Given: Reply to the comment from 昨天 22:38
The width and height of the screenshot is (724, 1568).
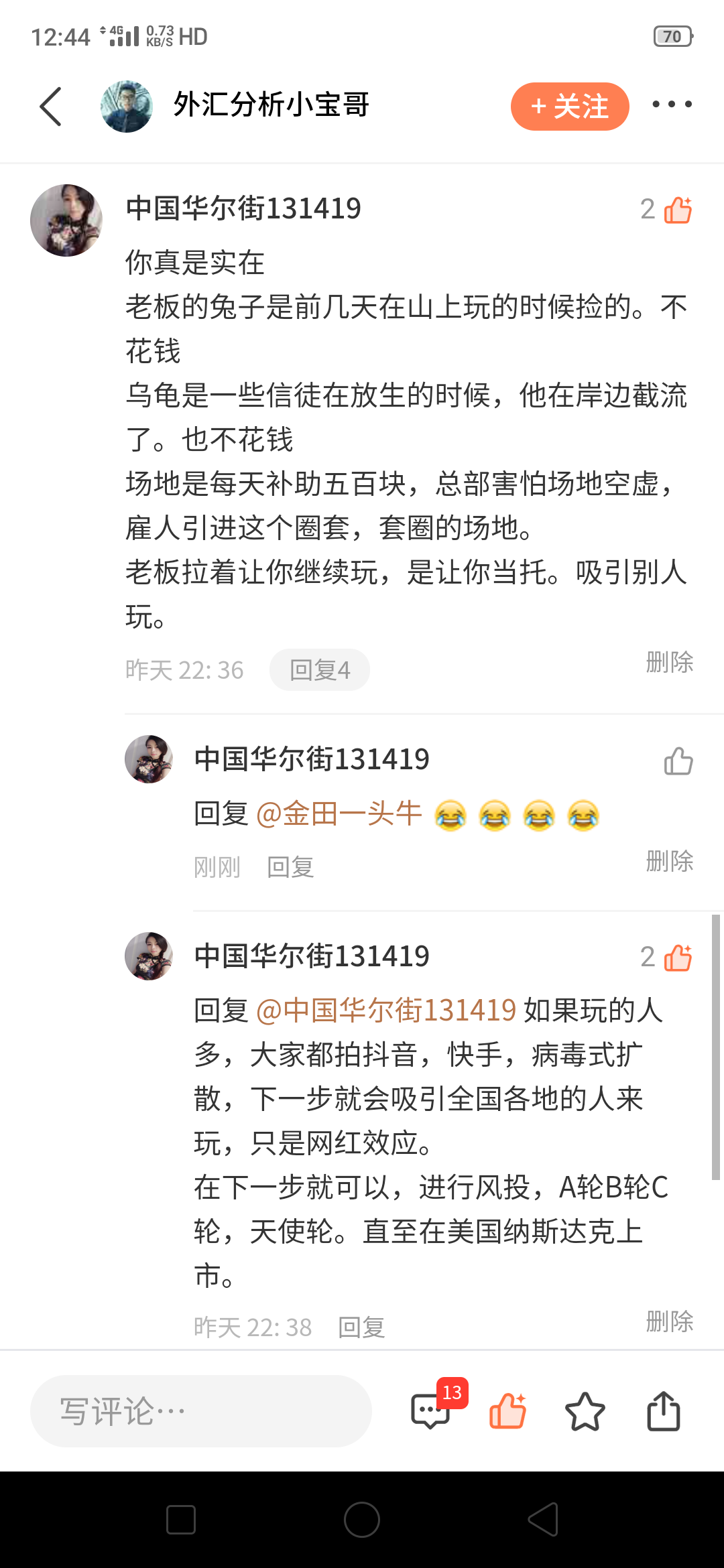Looking at the screenshot, I should [x=361, y=1327].
